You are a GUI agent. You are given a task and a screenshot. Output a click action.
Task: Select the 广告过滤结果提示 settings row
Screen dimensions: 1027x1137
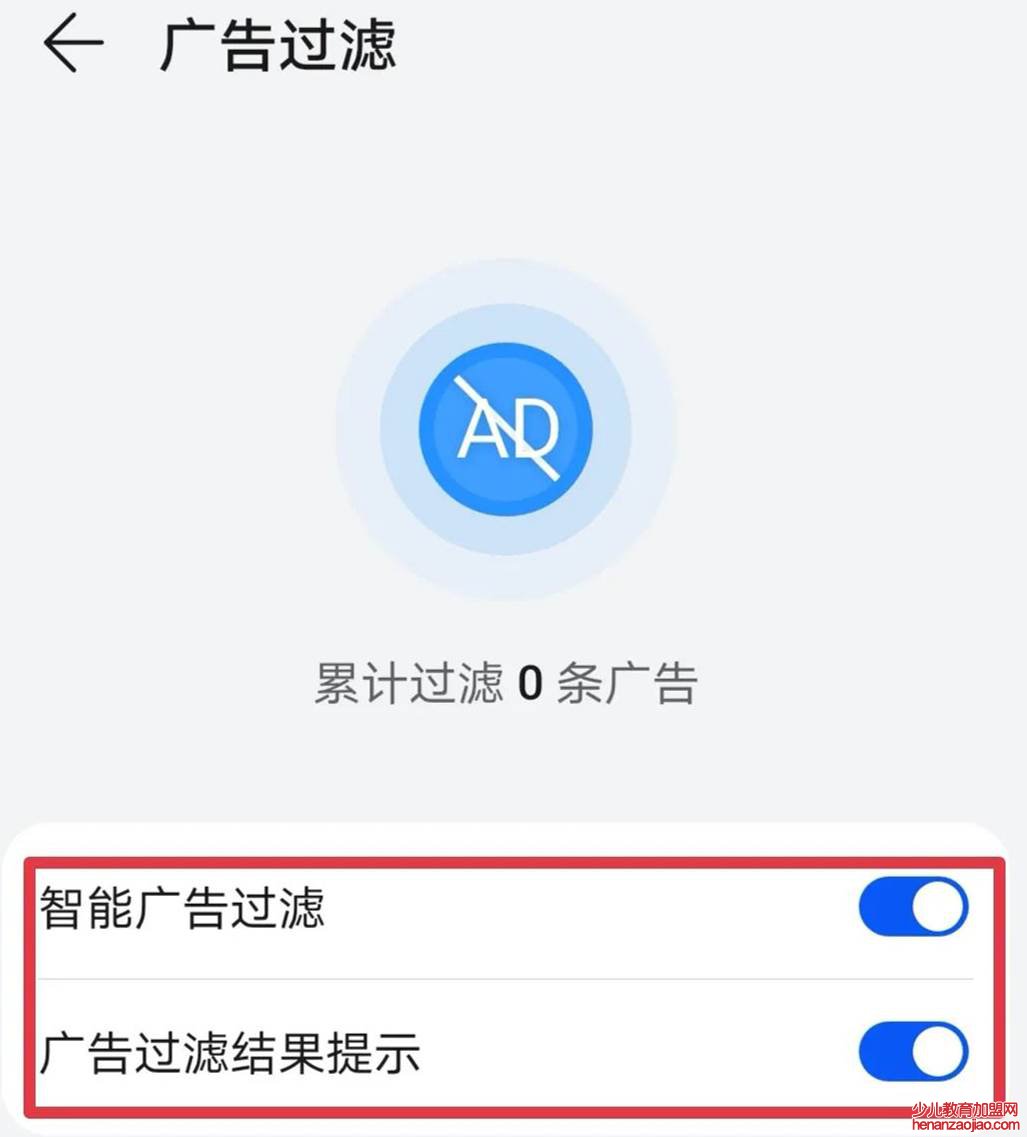coord(400,1053)
